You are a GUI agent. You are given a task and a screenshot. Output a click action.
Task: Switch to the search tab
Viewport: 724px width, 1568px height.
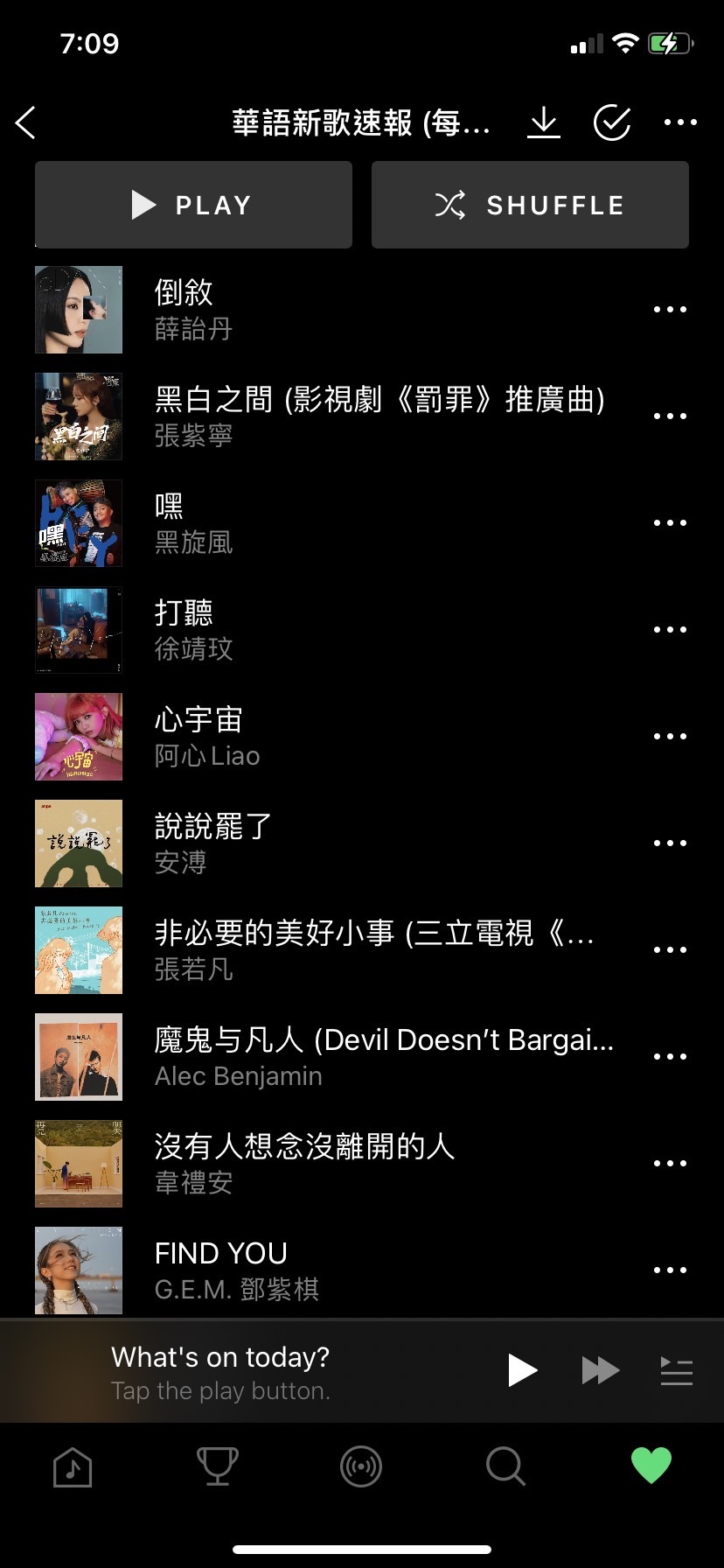pyautogui.click(x=505, y=1466)
